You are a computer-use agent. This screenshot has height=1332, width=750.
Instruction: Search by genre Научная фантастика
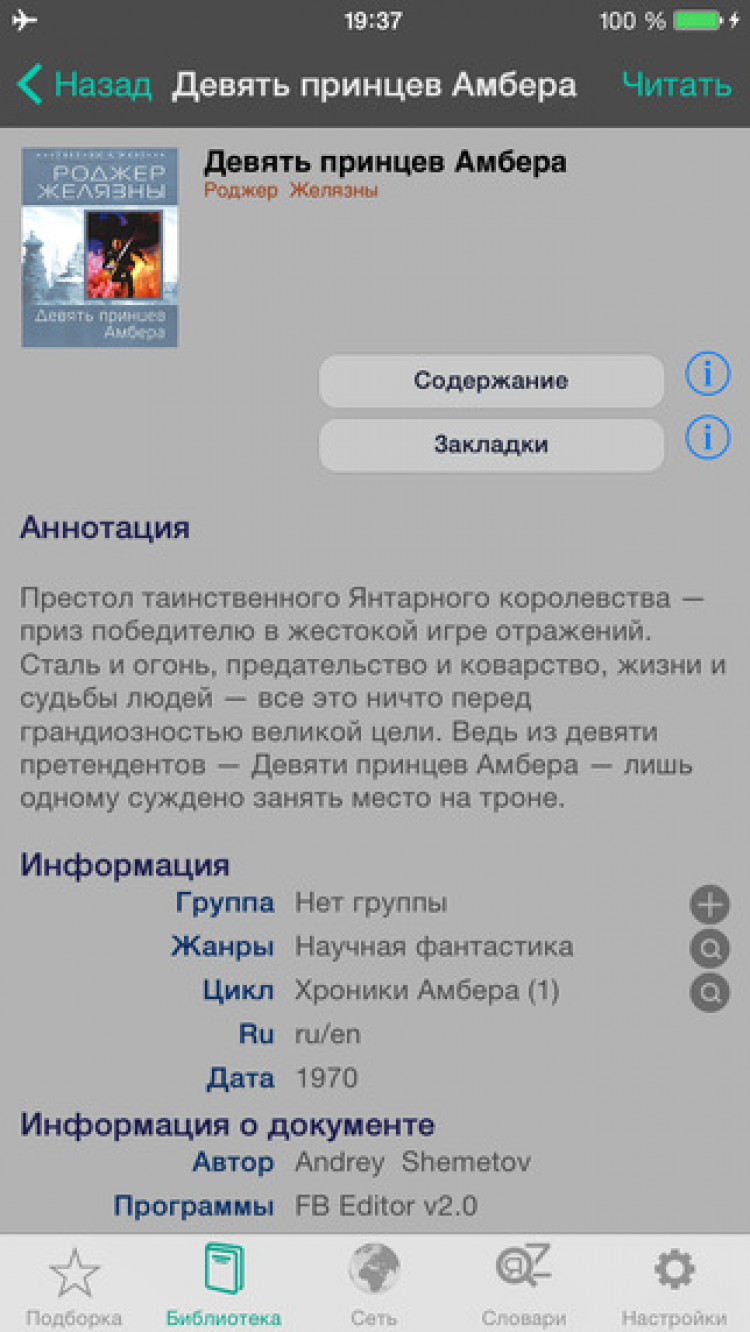709,949
